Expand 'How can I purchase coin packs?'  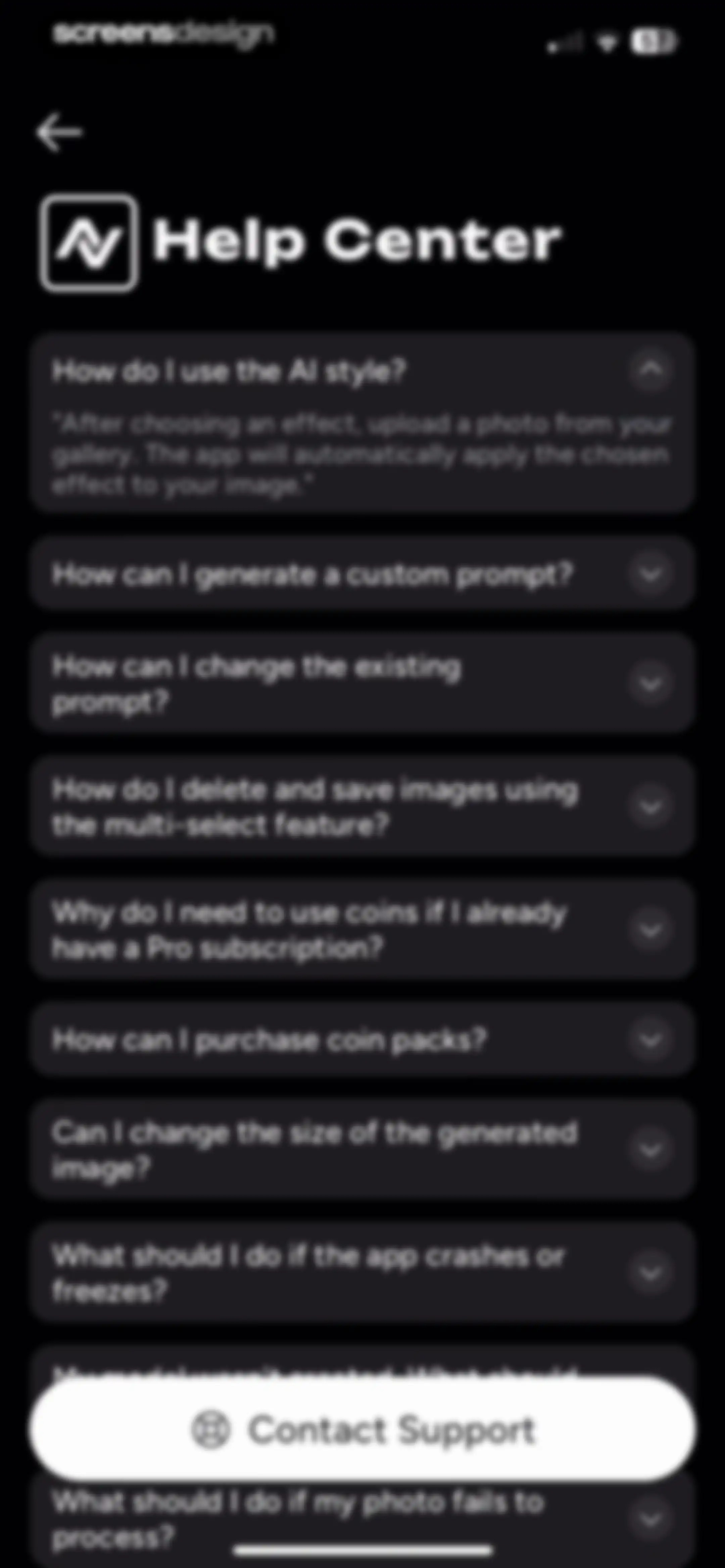coord(362,1039)
